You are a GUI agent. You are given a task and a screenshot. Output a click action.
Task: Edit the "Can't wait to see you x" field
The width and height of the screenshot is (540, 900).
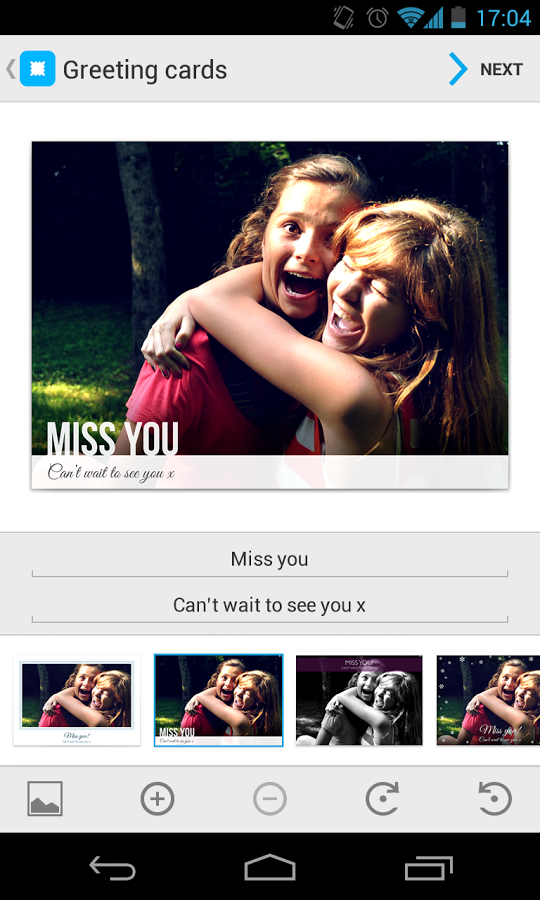(x=270, y=607)
